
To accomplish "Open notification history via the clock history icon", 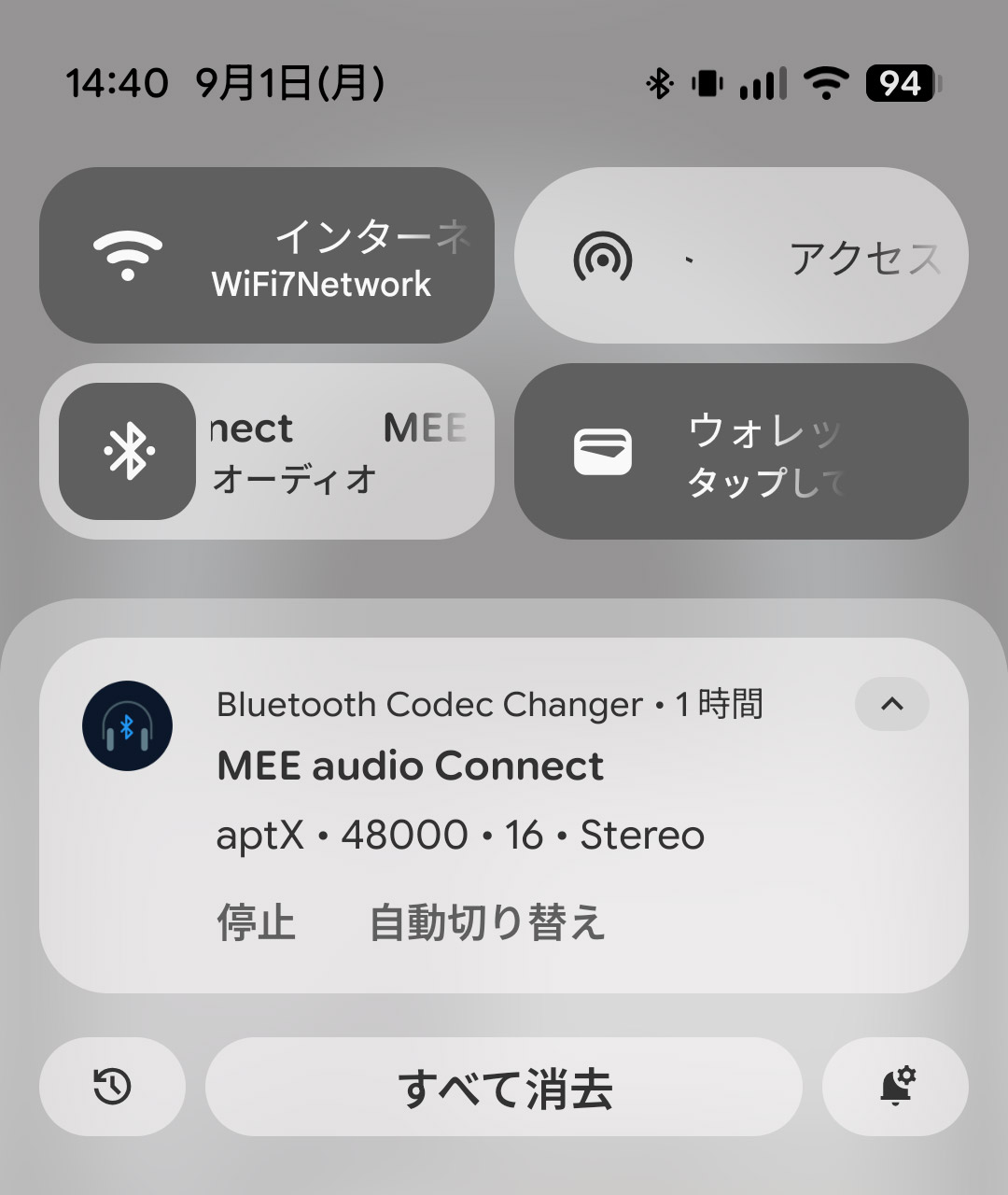I will click(x=111, y=1086).
